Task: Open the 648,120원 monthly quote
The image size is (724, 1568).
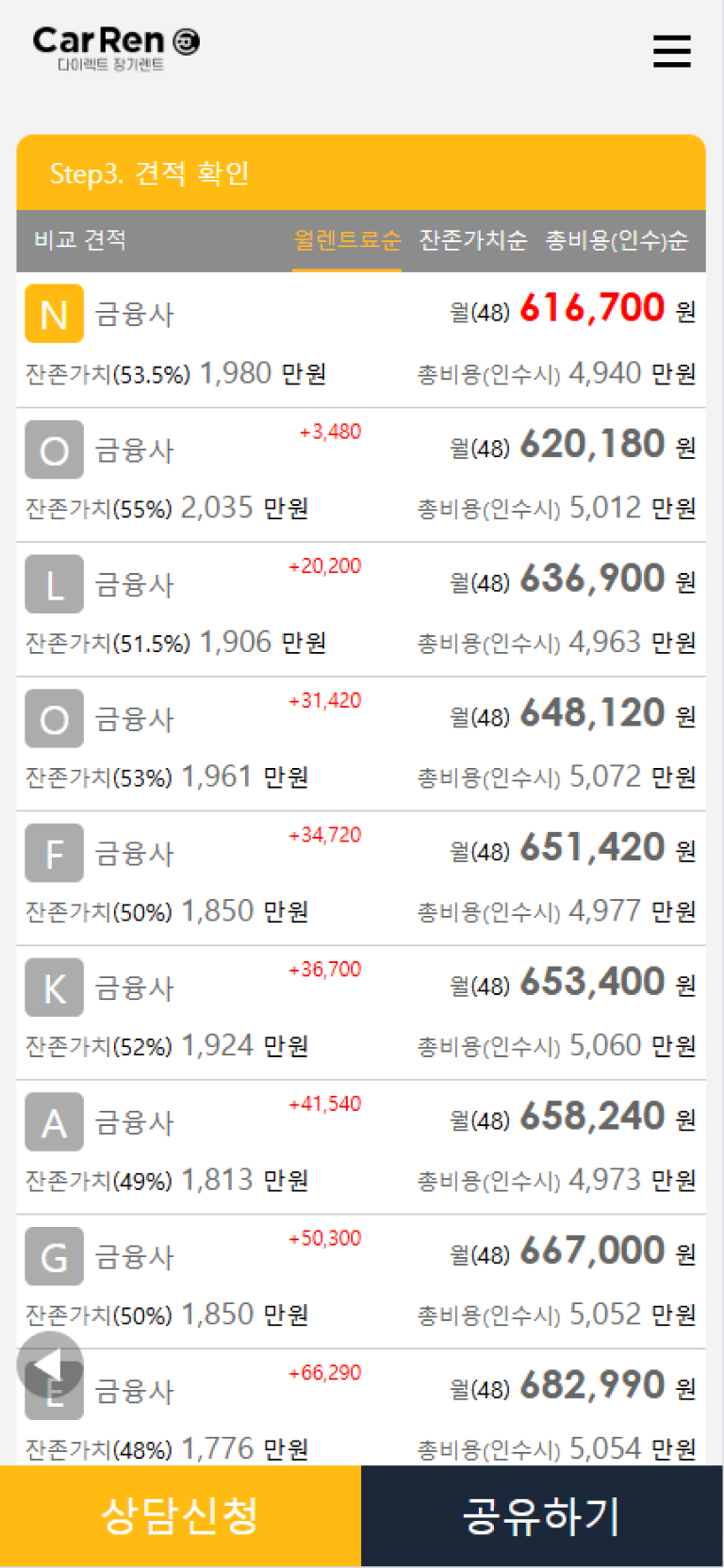Action: tap(361, 744)
